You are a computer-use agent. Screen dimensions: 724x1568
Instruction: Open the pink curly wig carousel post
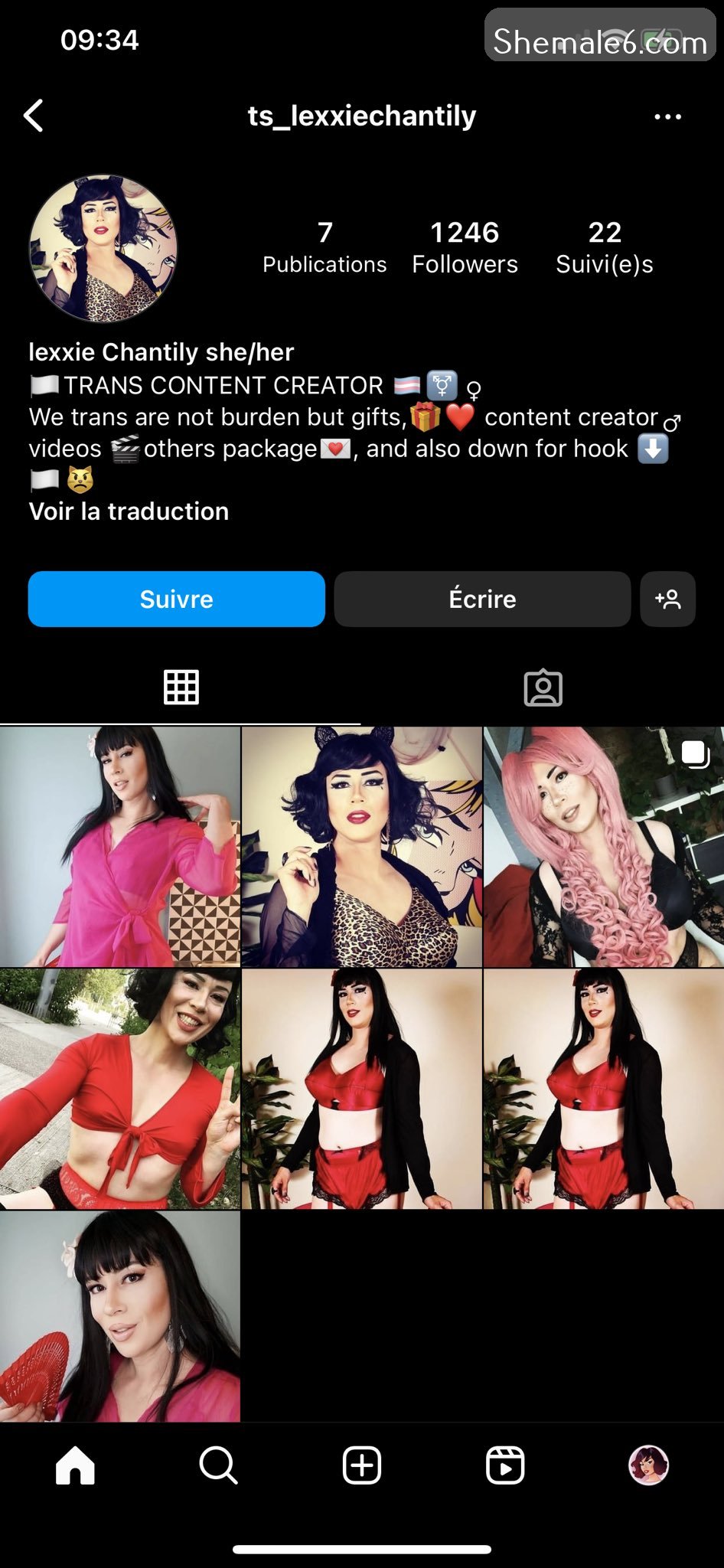[603, 847]
